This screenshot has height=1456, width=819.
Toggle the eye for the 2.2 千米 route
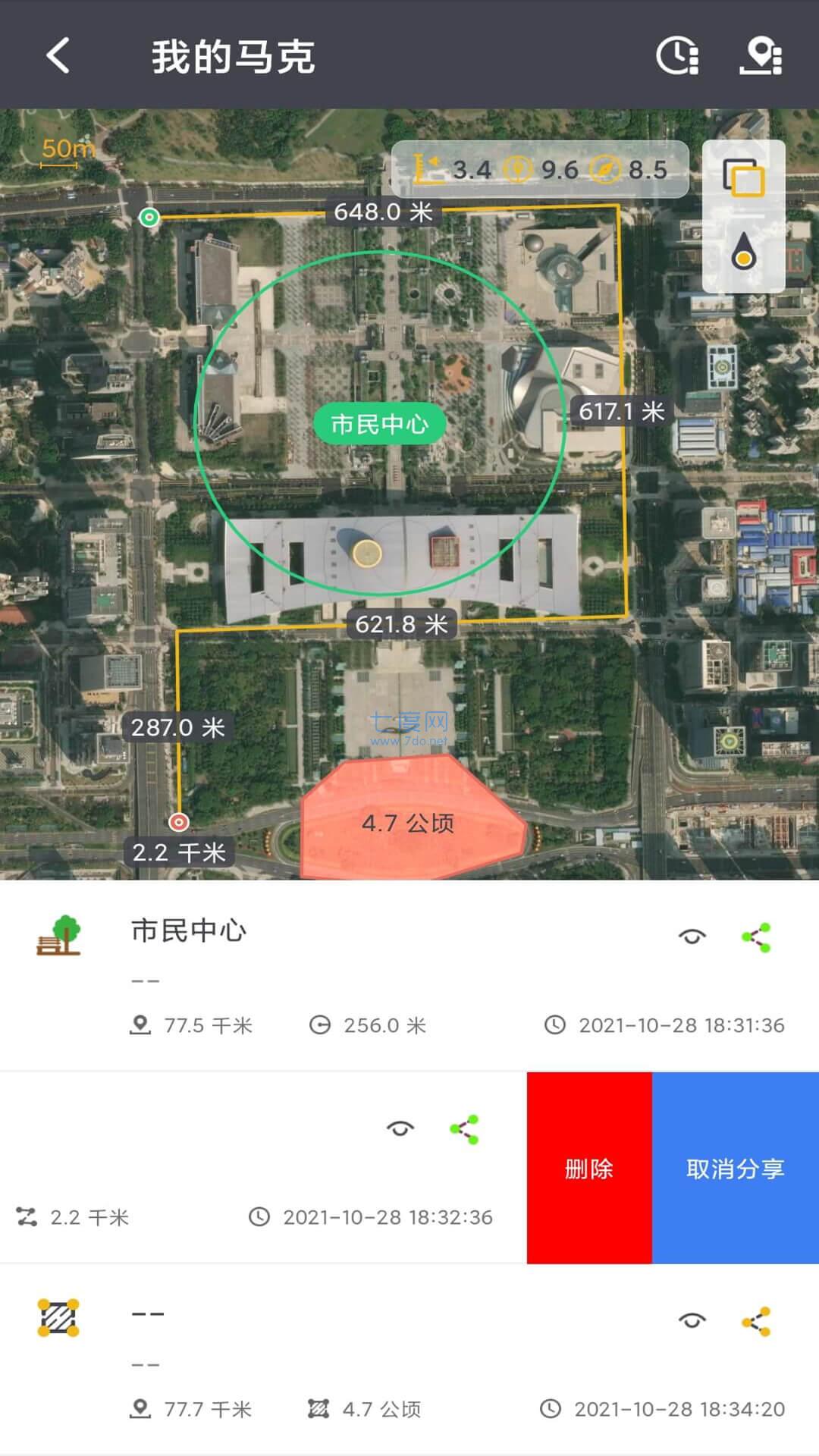(400, 1129)
